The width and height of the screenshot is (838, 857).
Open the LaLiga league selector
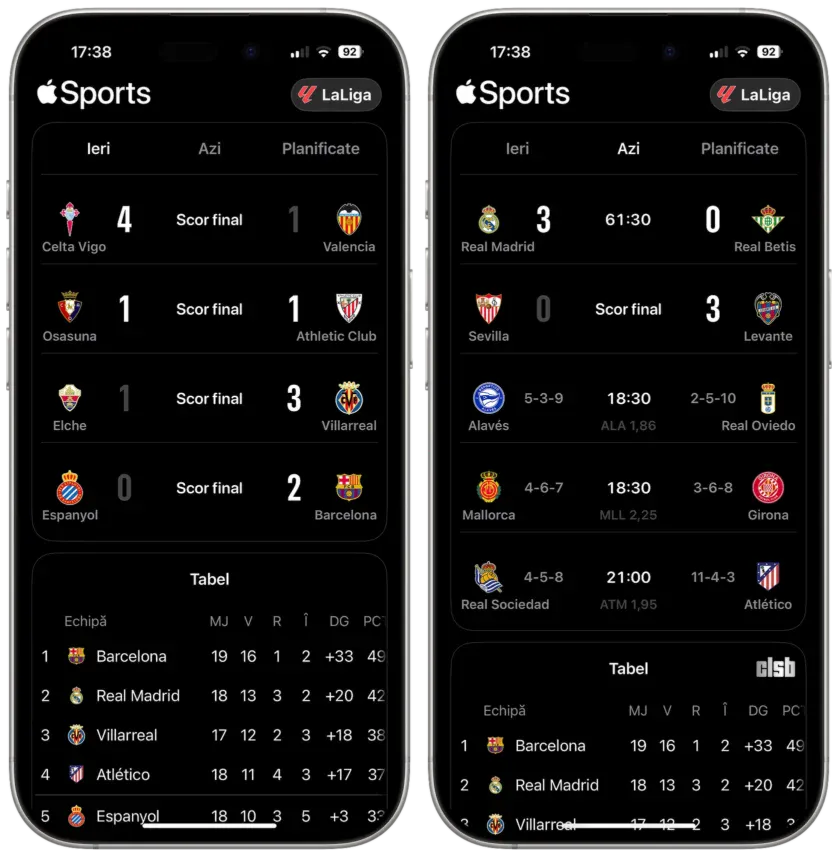(335, 95)
